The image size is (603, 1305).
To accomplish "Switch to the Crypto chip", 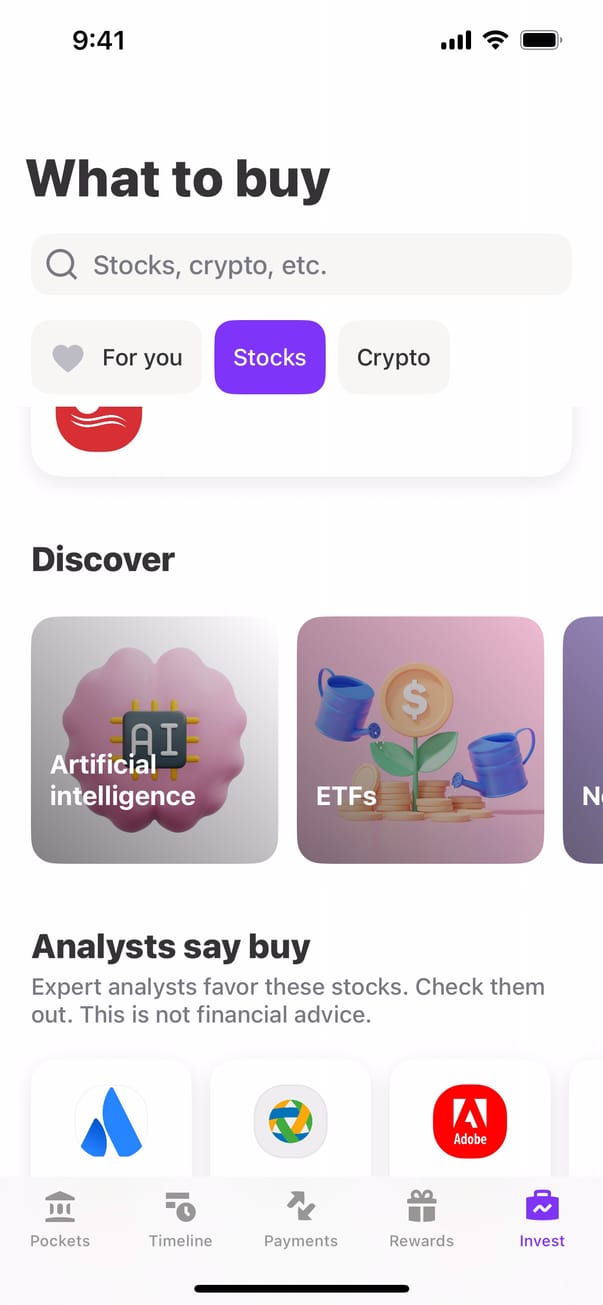I will point(394,357).
